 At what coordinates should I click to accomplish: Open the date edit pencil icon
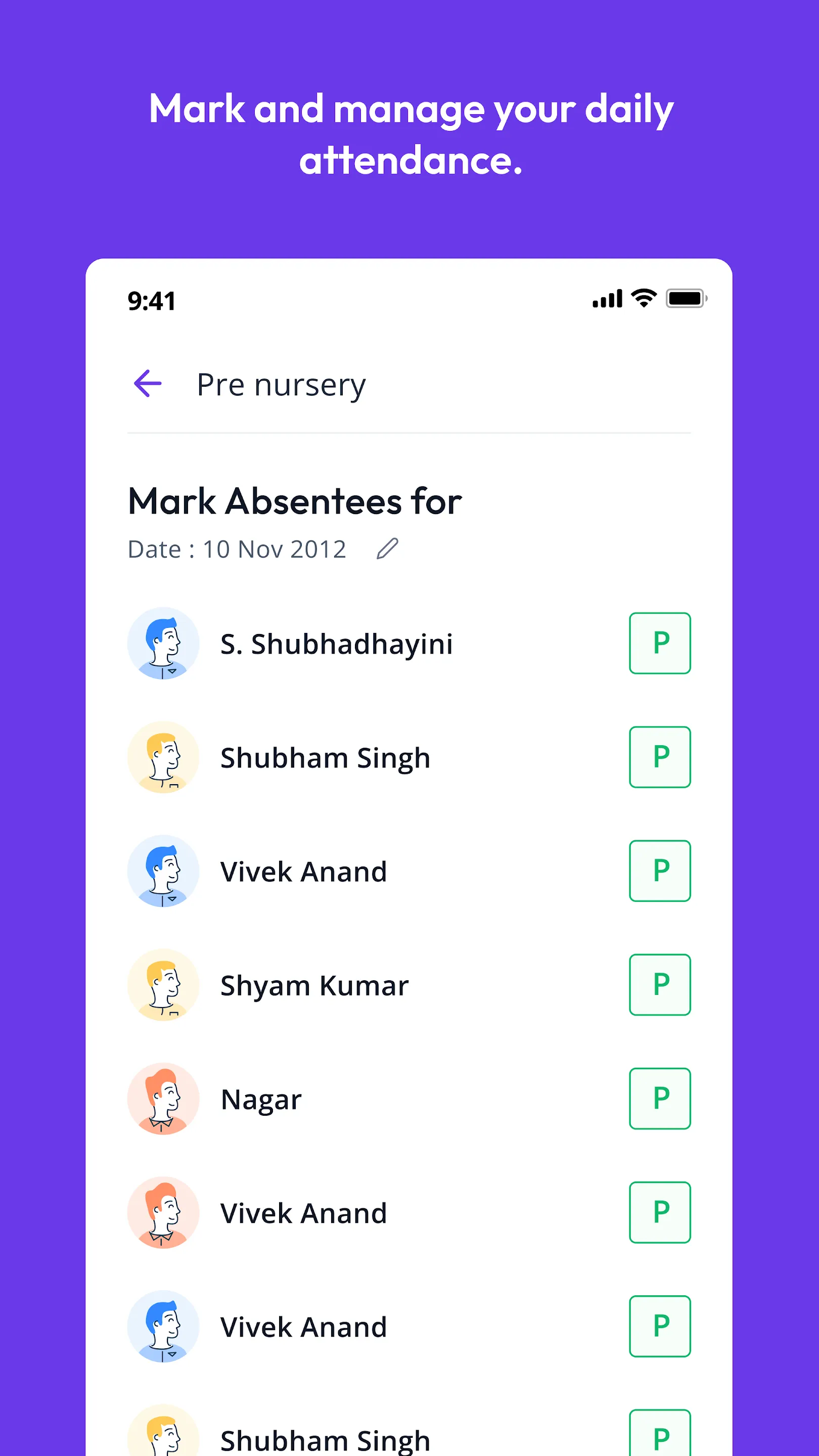(388, 548)
